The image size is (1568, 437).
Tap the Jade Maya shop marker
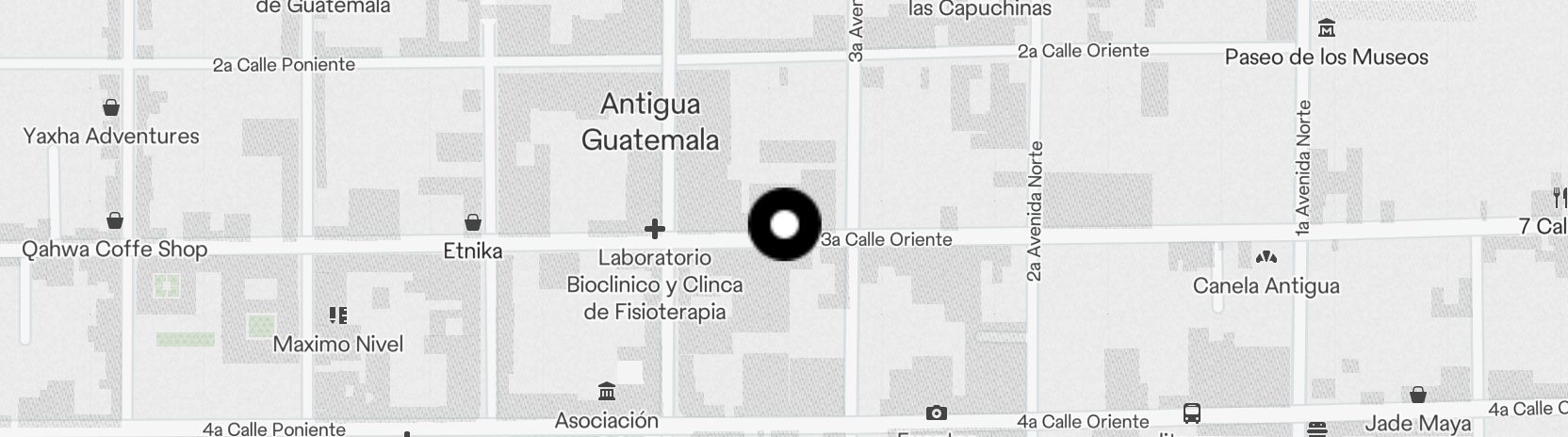tap(1418, 395)
